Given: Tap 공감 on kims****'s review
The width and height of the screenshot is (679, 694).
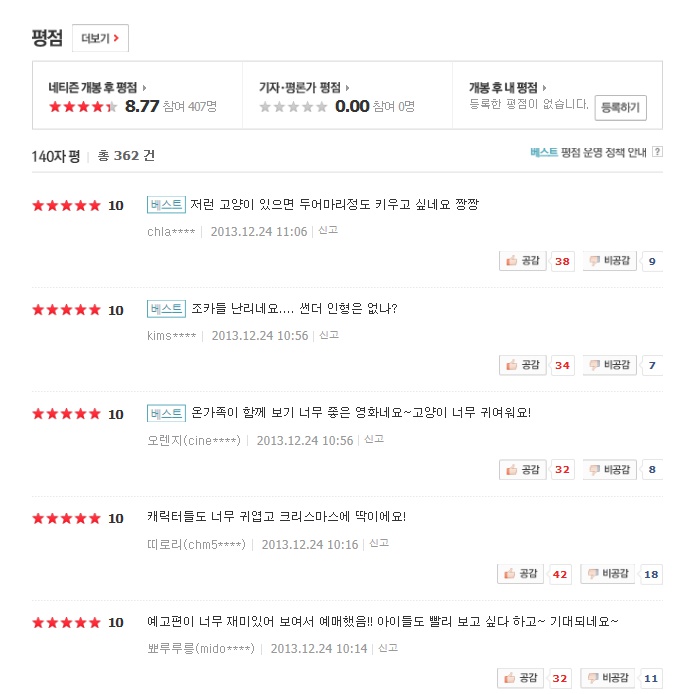Looking at the screenshot, I should coord(523,365).
